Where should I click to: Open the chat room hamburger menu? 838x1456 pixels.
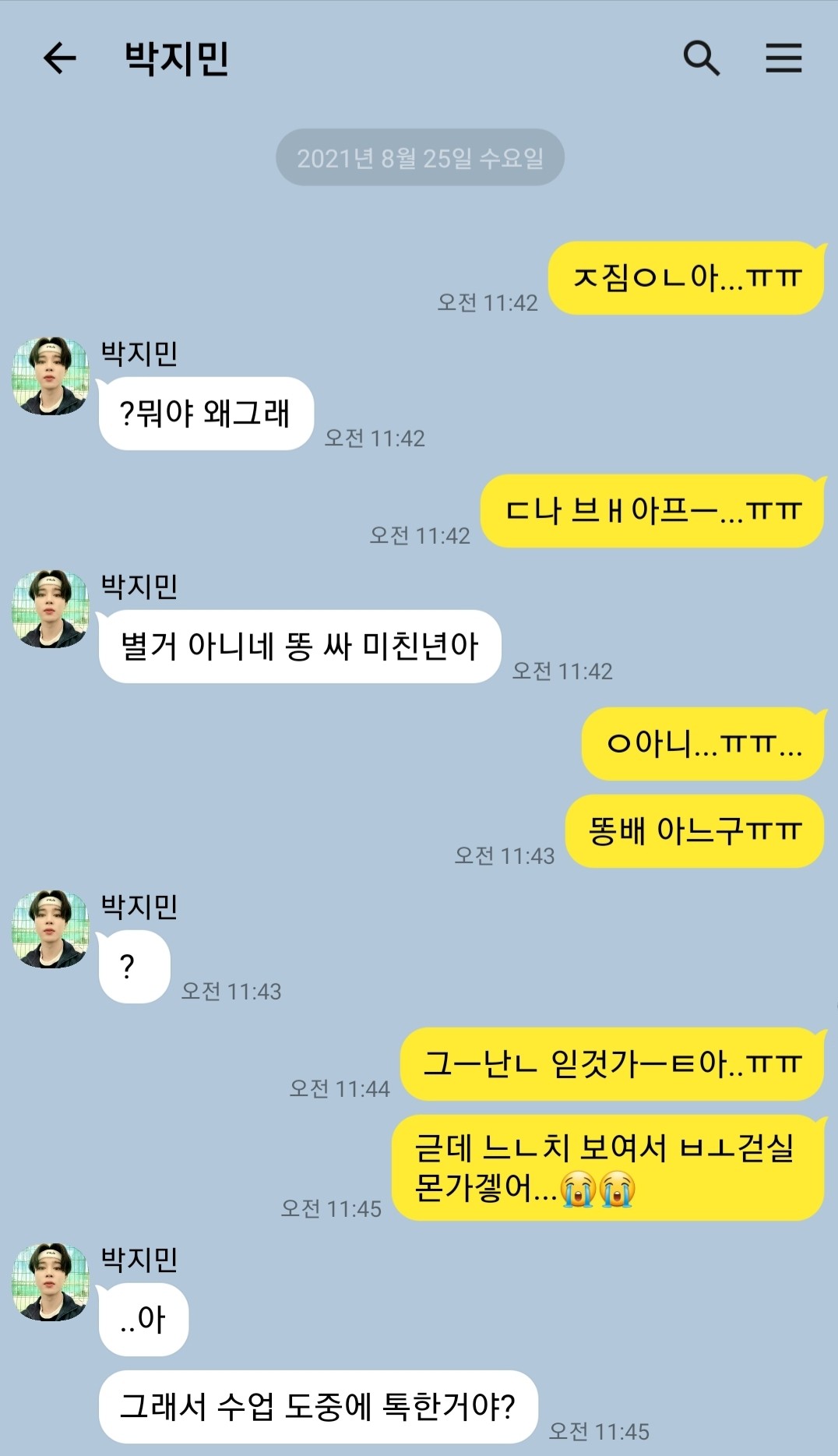[x=783, y=58]
